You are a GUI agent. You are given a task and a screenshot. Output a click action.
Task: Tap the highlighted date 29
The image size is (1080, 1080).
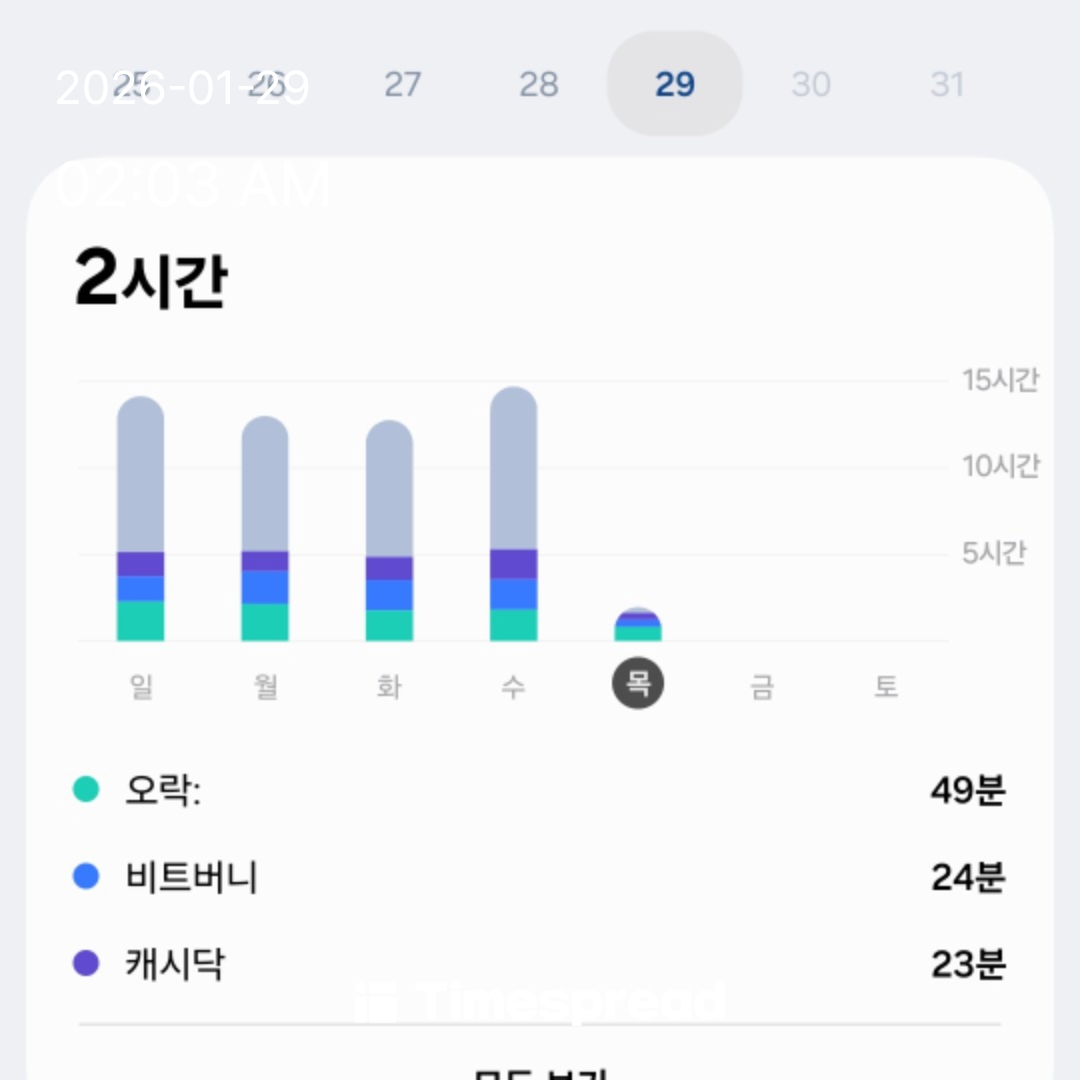tap(674, 84)
